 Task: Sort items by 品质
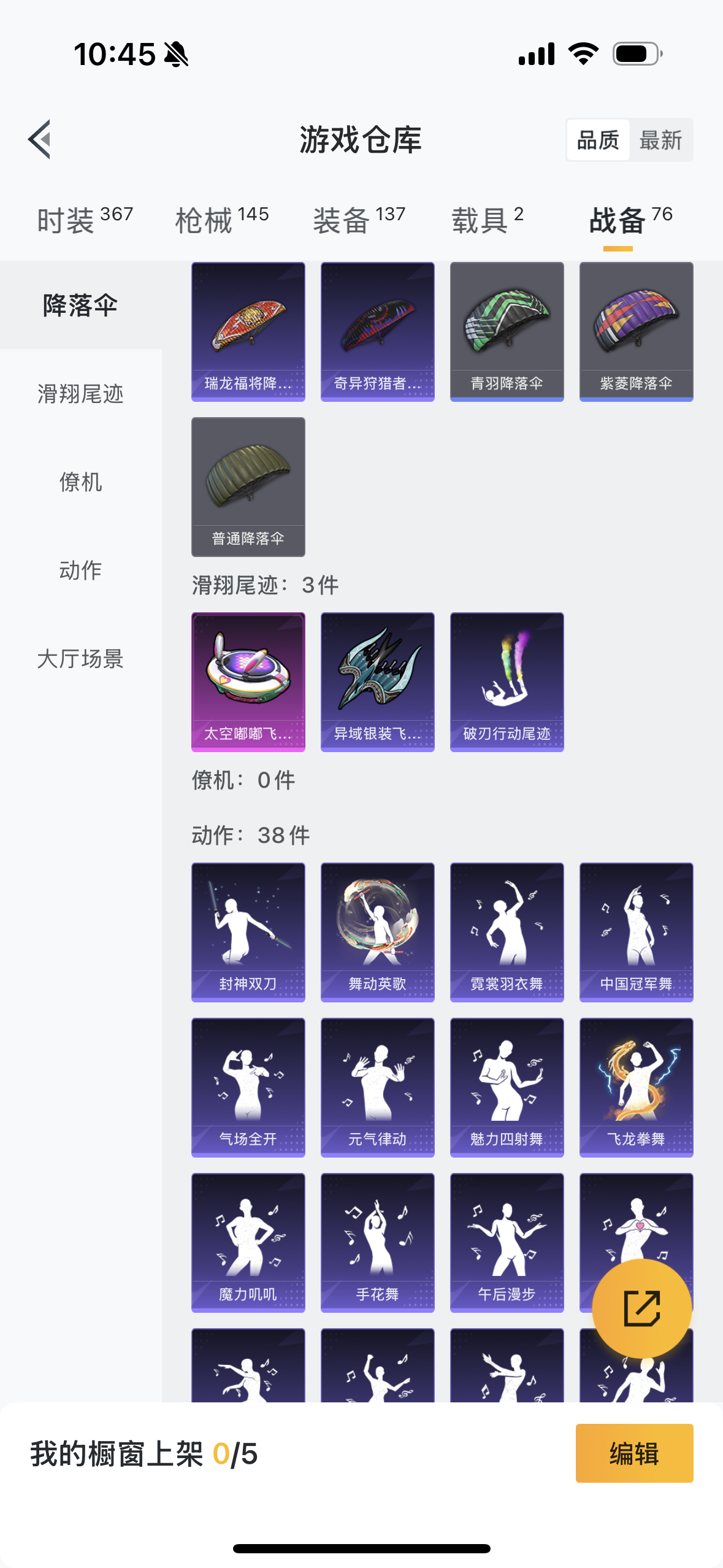point(598,140)
